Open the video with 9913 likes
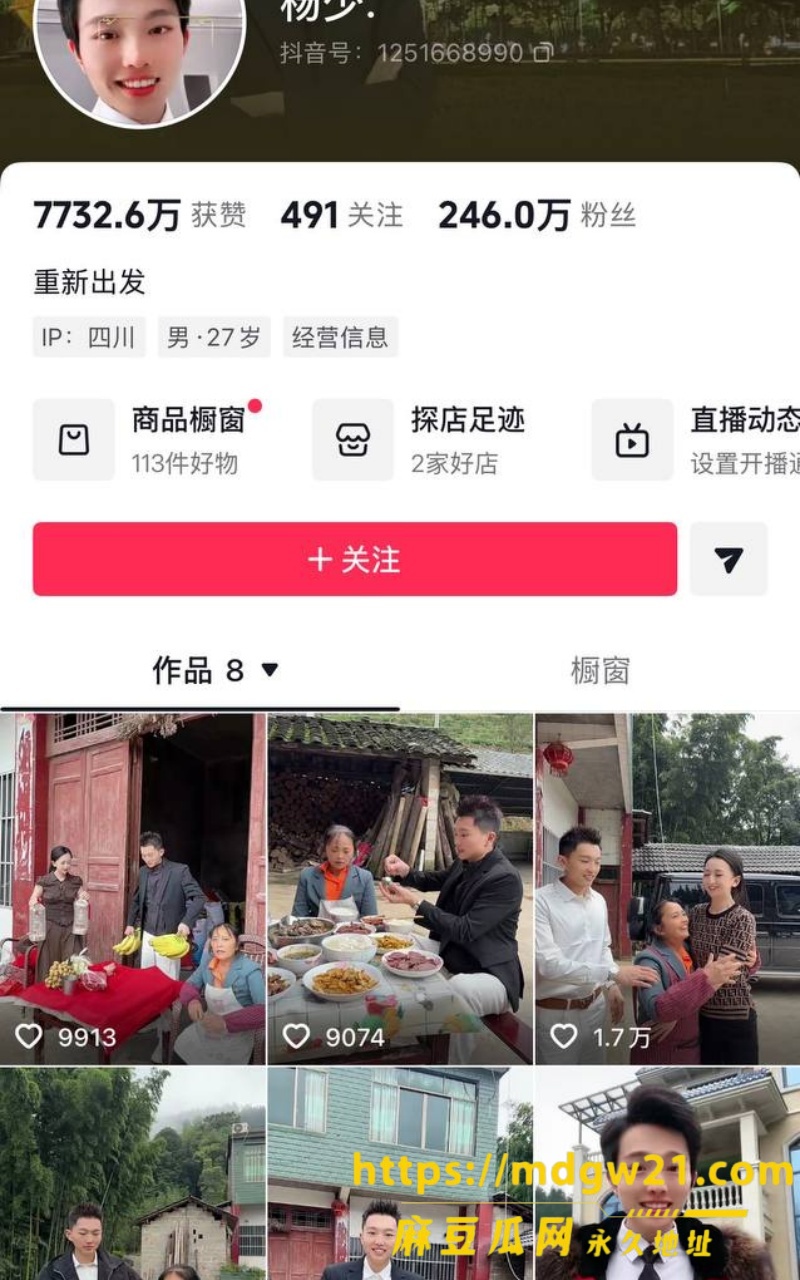 tap(133, 889)
